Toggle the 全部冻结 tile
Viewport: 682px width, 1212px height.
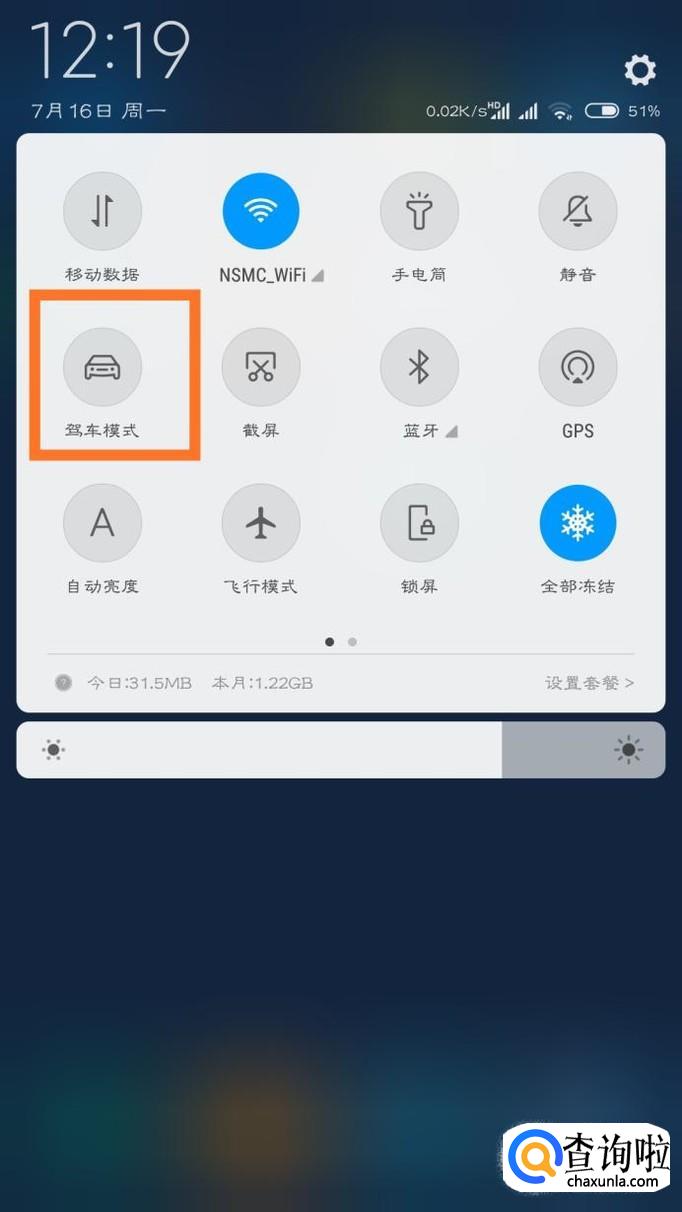(x=577, y=523)
